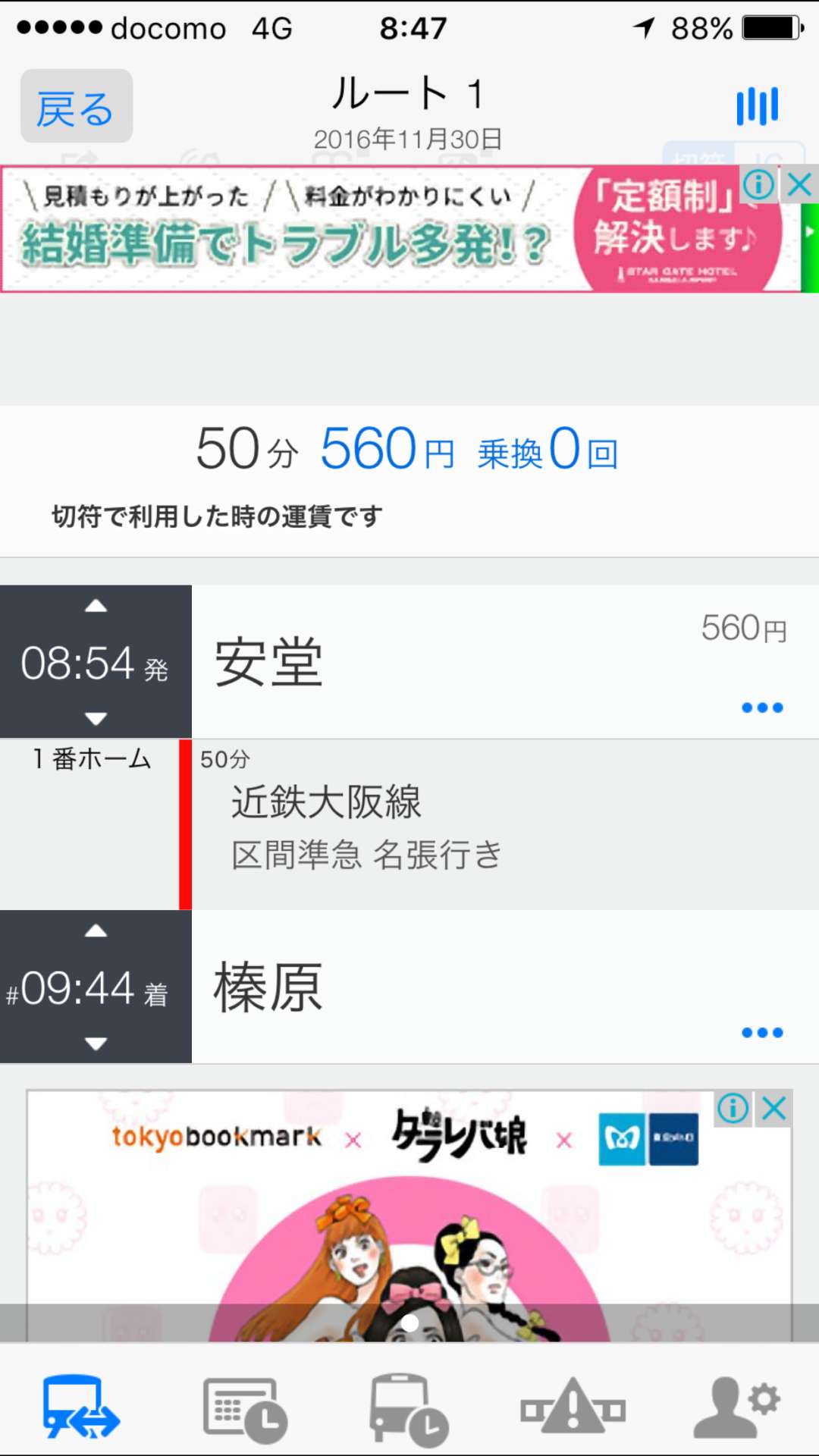The width and height of the screenshot is (819, 1456).
Task: Open more options for 安堂 station
Action: [762, 708]
